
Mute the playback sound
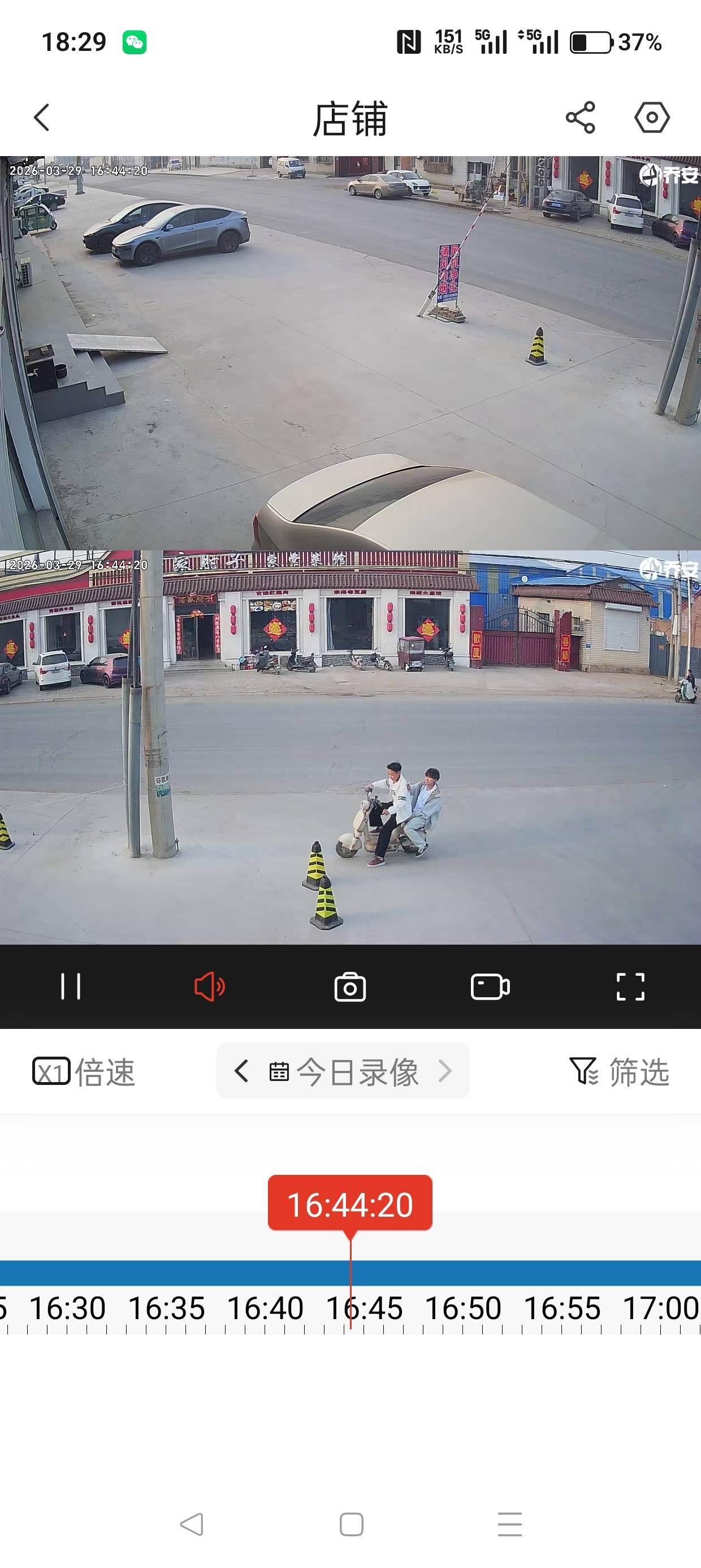click(210, 986)
